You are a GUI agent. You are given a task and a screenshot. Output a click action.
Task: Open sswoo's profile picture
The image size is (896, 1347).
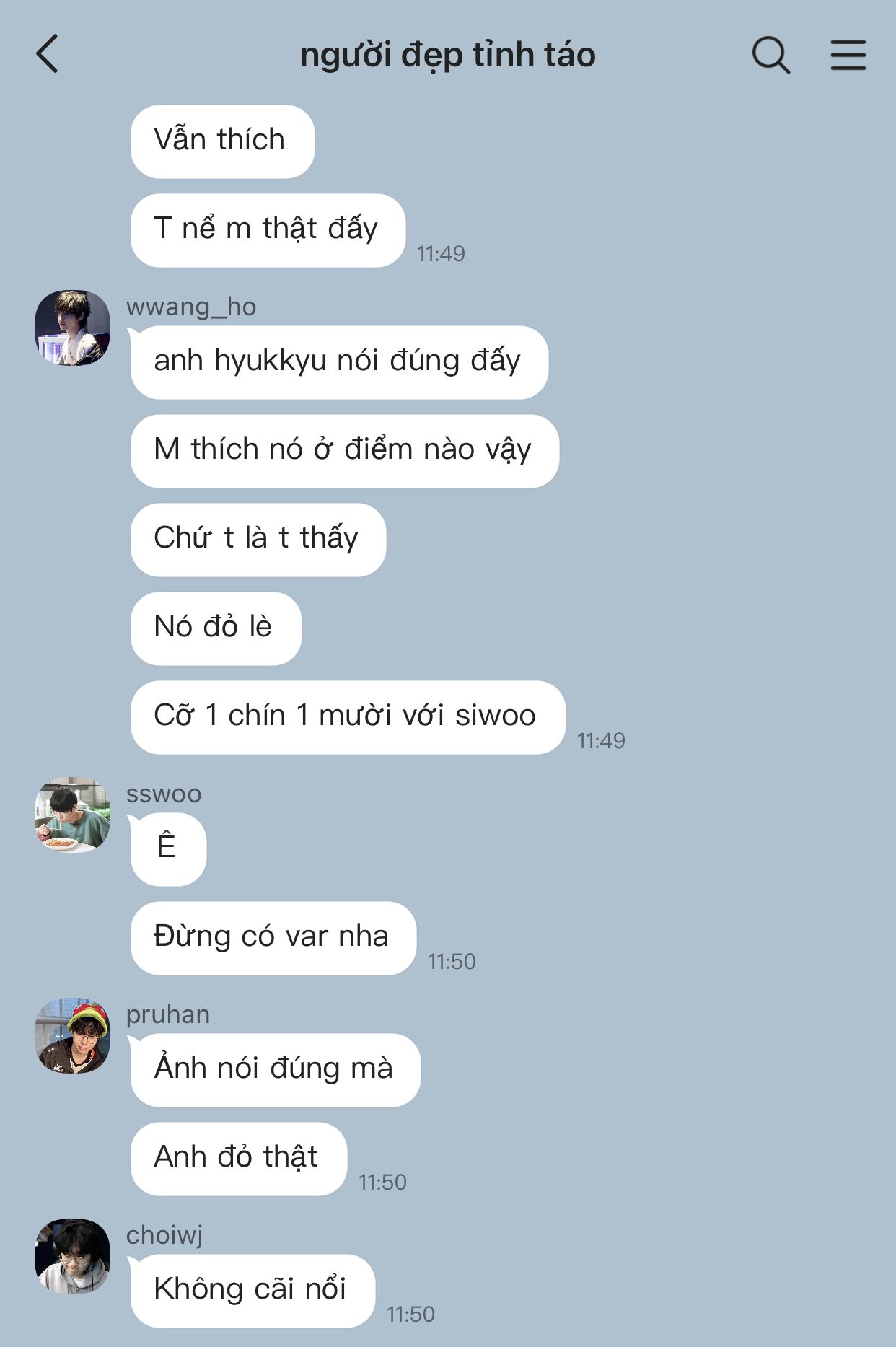72,815
